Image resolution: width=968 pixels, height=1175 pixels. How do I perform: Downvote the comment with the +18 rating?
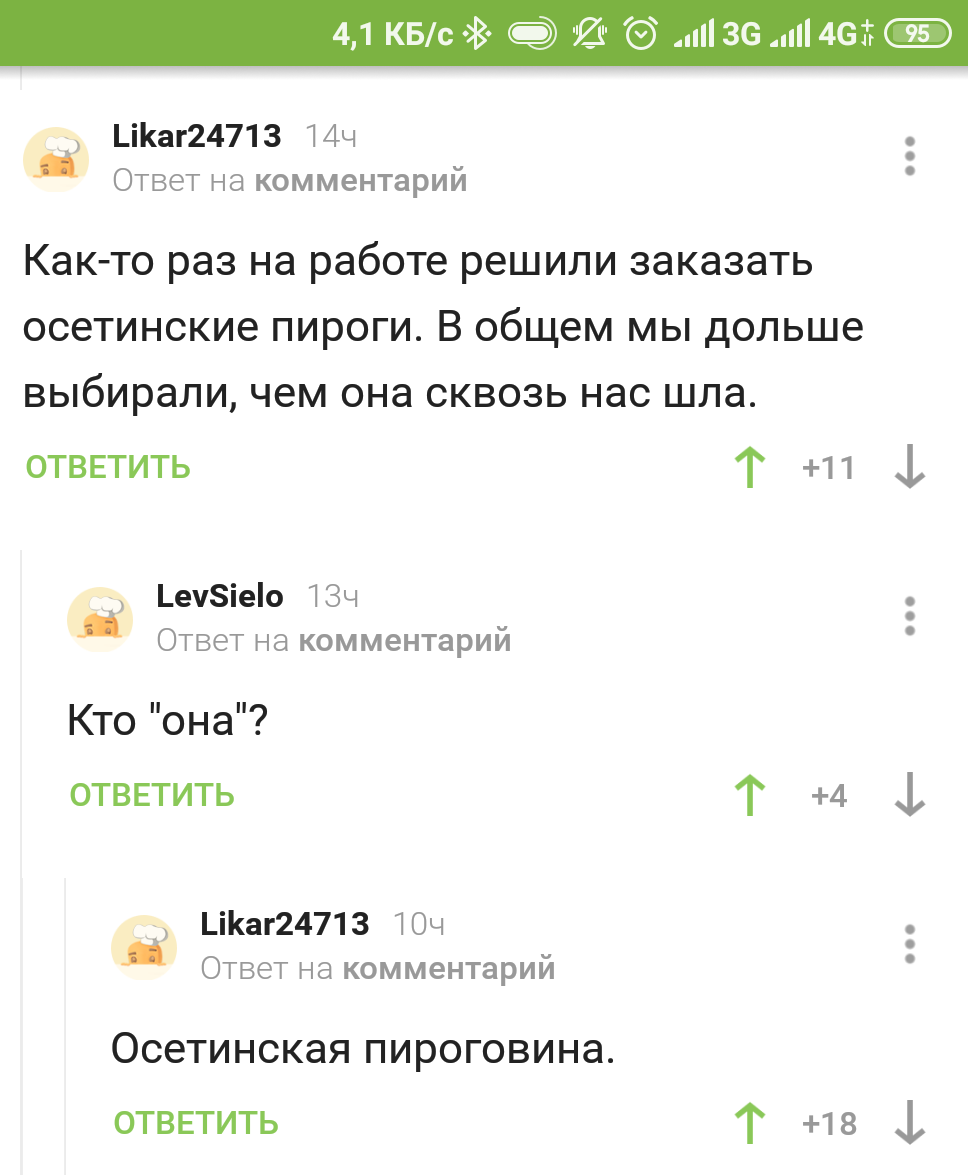pos(909,1122)
